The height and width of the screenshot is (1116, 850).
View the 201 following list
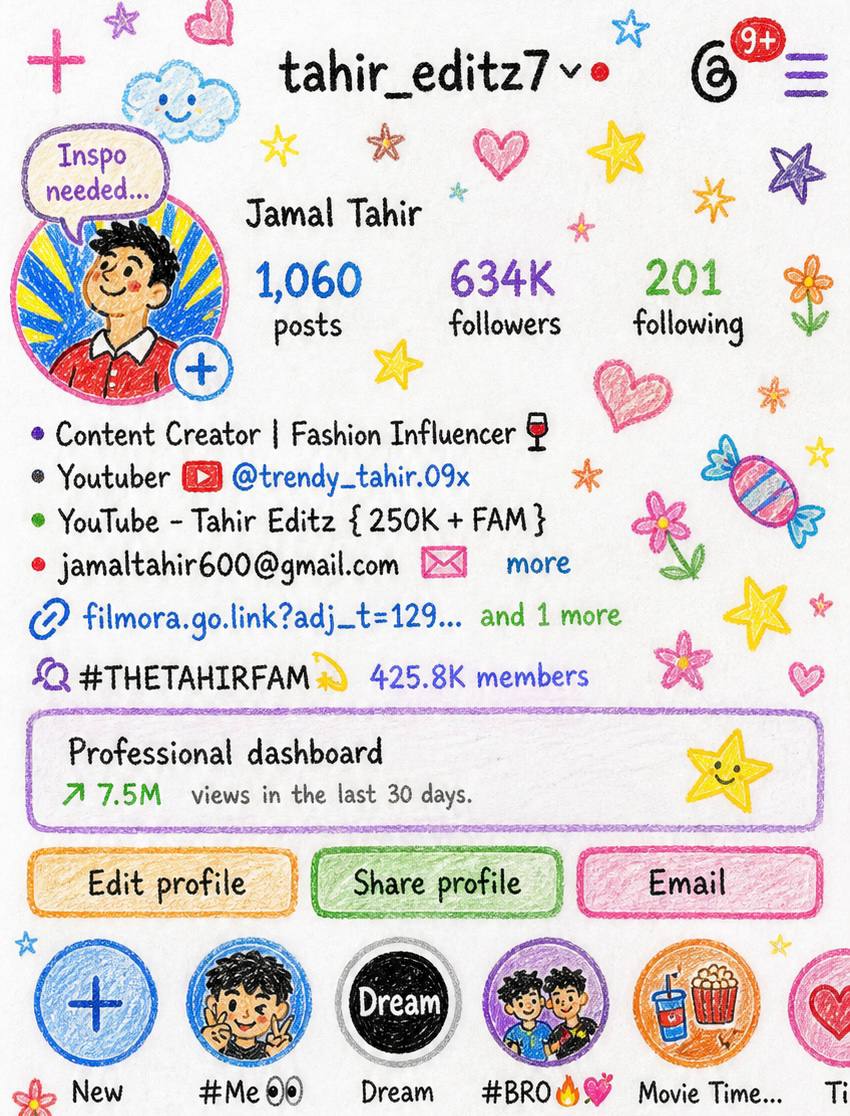tap(688, 298)
